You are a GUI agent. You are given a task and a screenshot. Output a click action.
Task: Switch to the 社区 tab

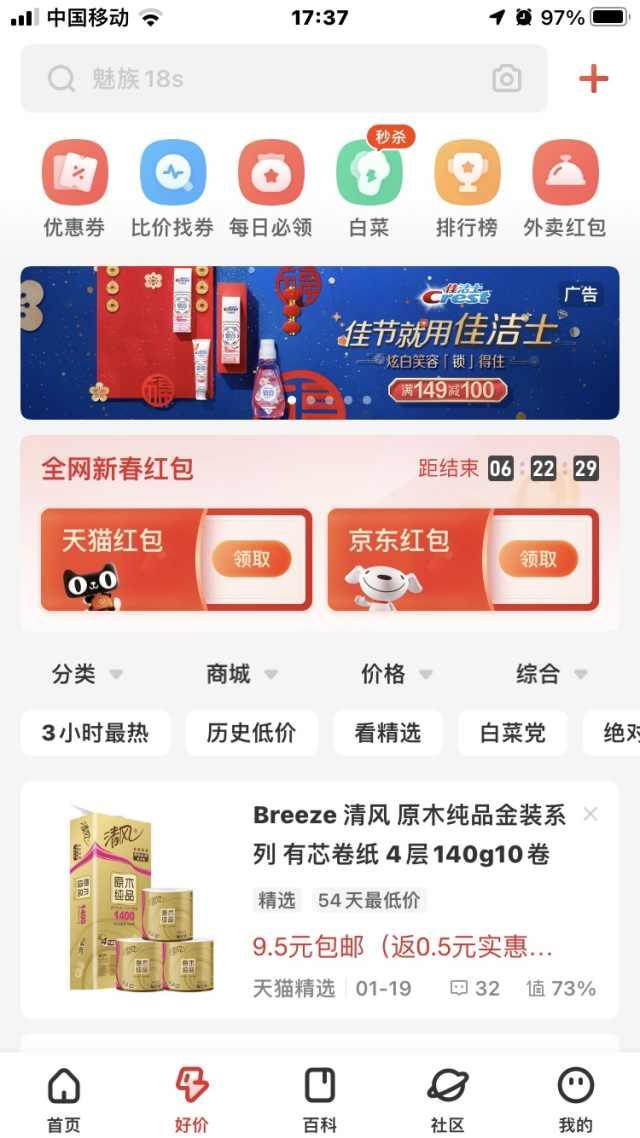point(447,1097)
